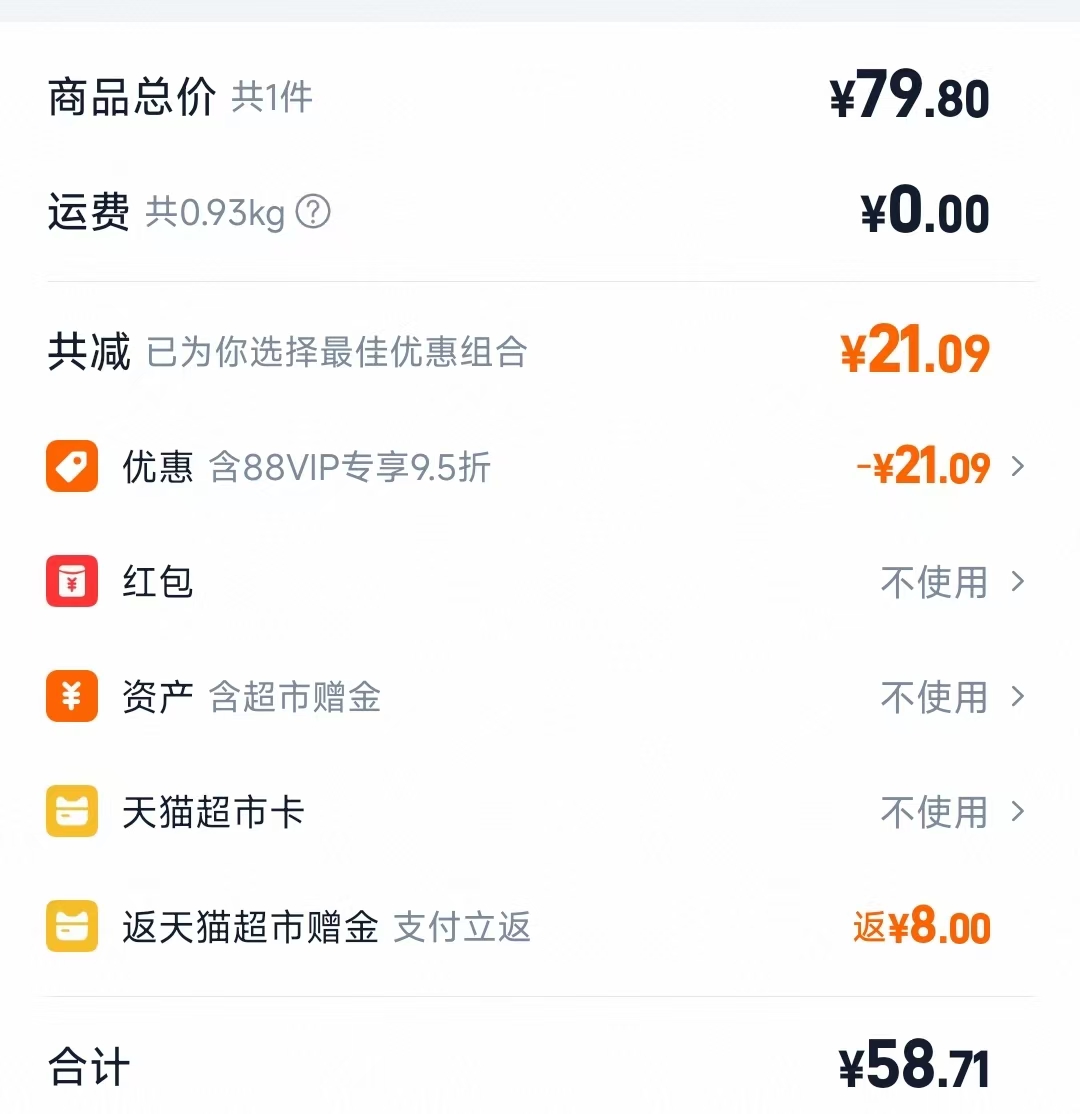This screenshot has width=1080, height=1114.
Task: Toggle 资产 usage setting
Action: 934,696
